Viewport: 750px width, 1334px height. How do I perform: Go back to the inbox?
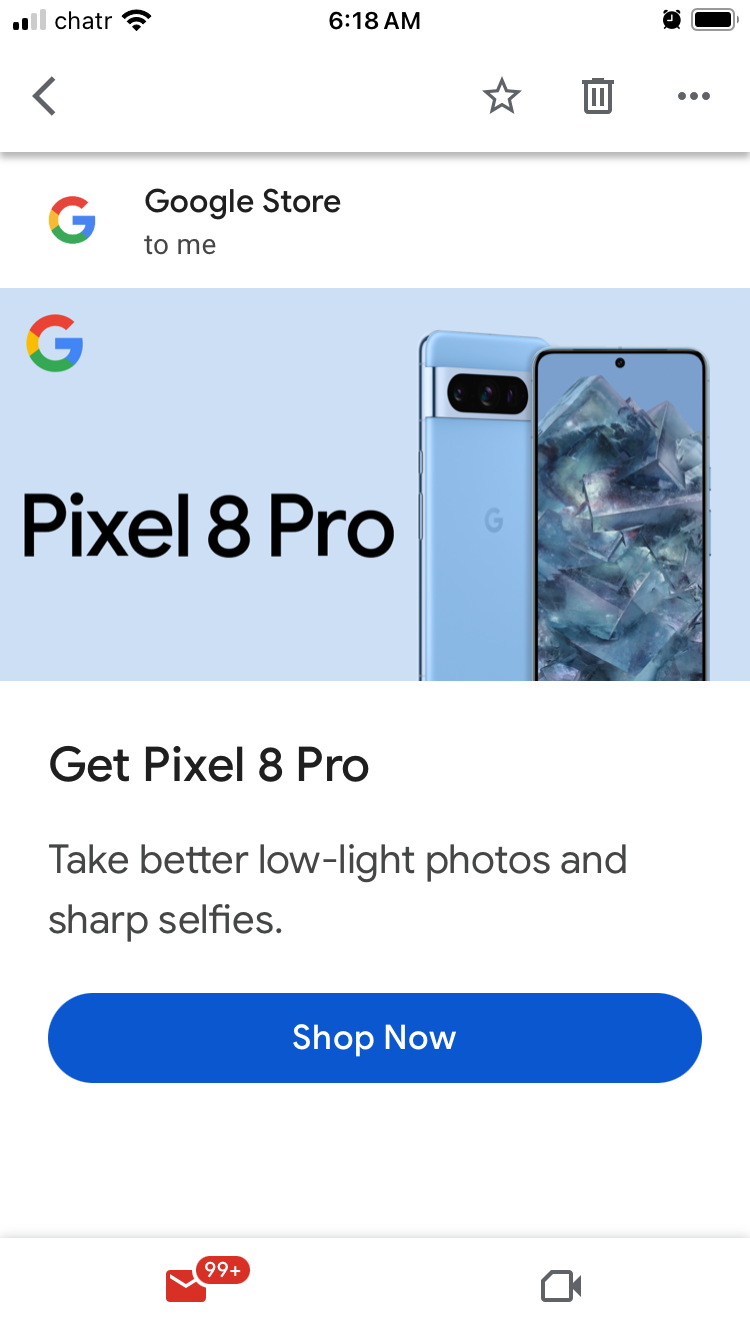44,97
